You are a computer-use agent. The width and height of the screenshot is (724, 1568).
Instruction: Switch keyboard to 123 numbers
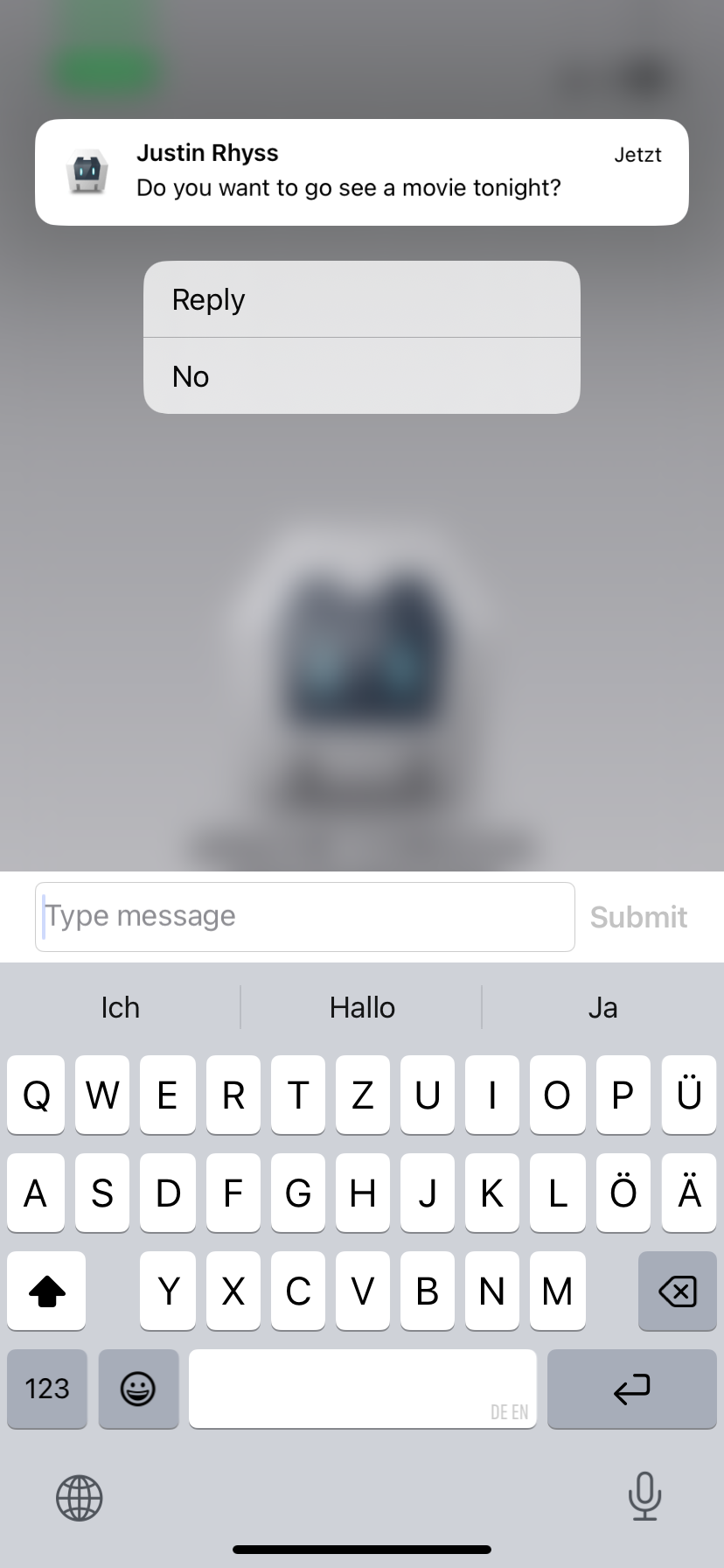click(47, 1389)
